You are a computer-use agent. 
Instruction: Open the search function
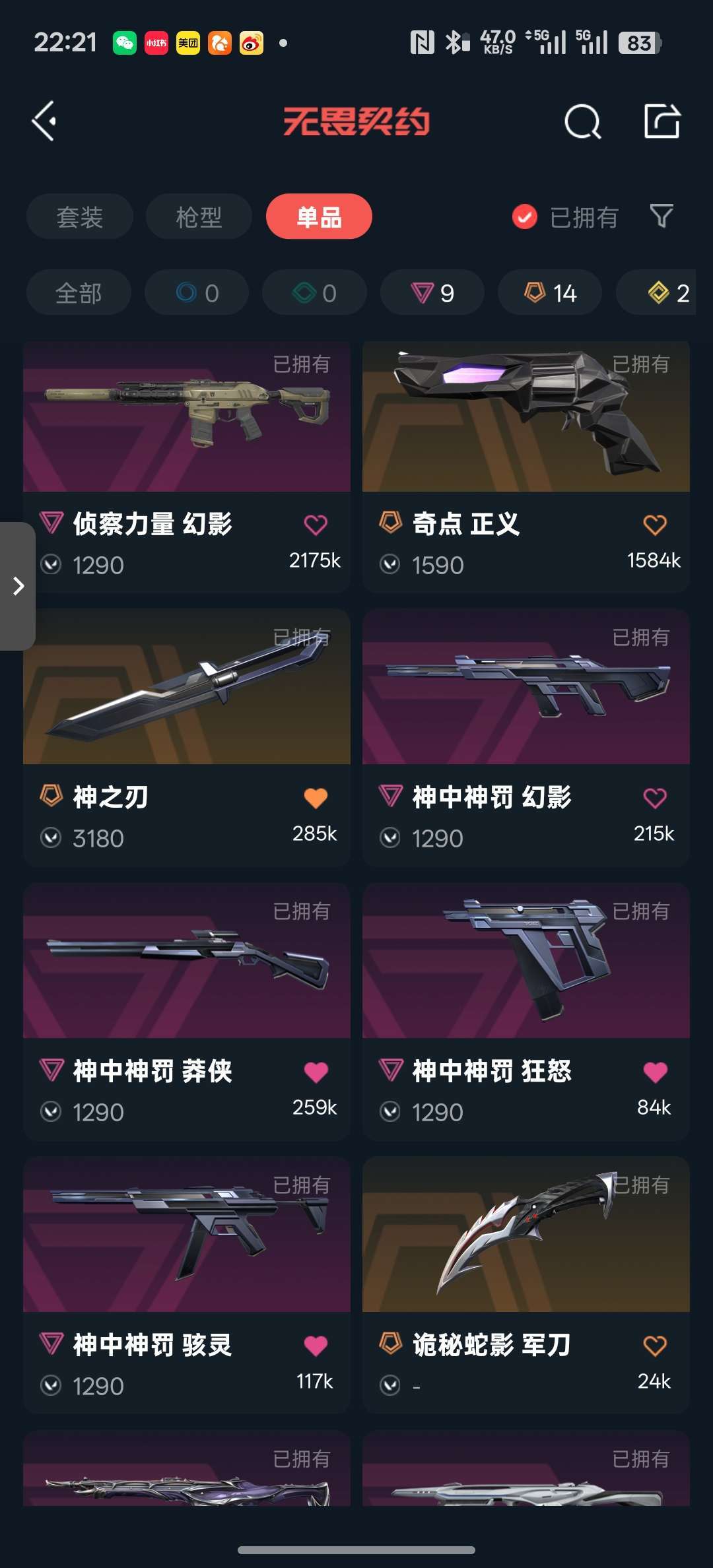[582, 121]
